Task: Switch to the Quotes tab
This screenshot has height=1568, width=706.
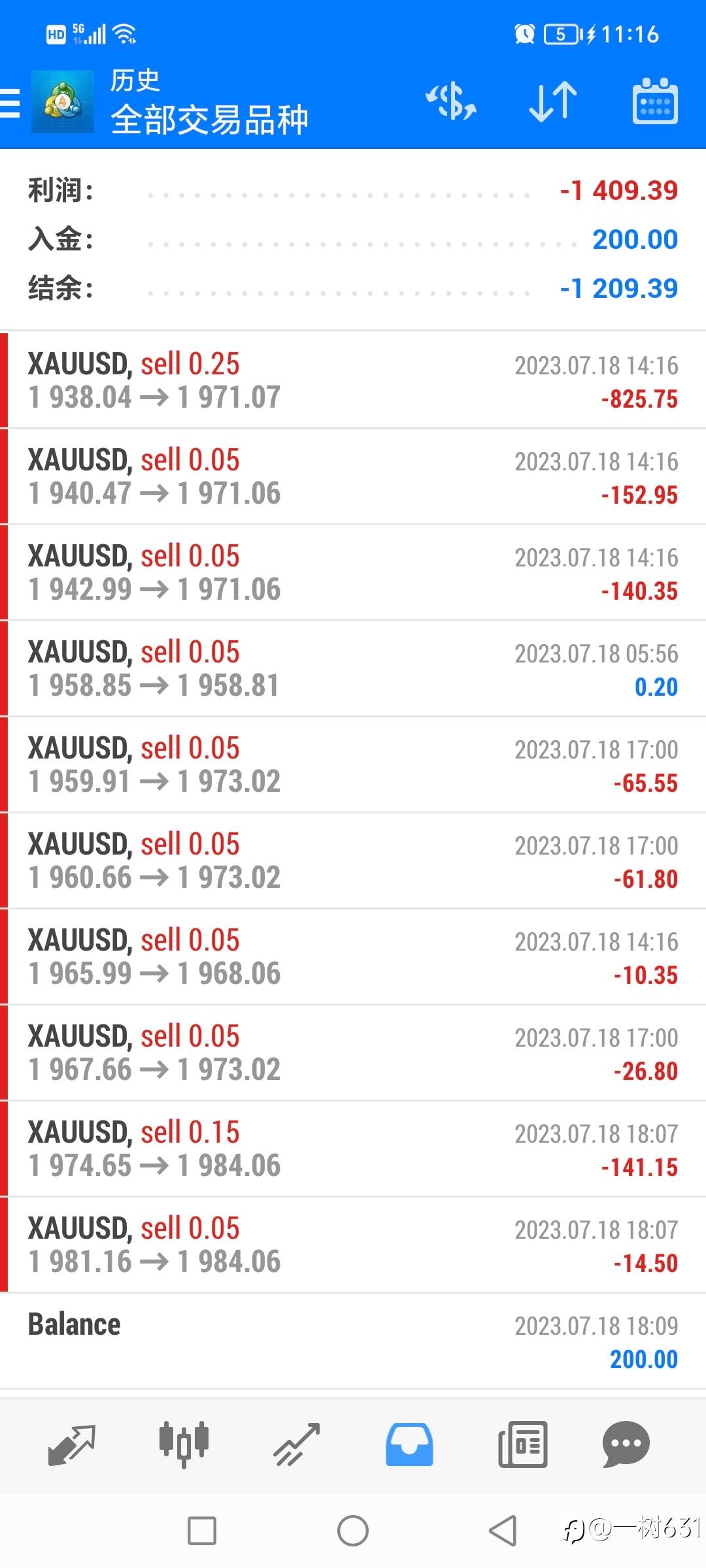Action: pos(72,1445)
